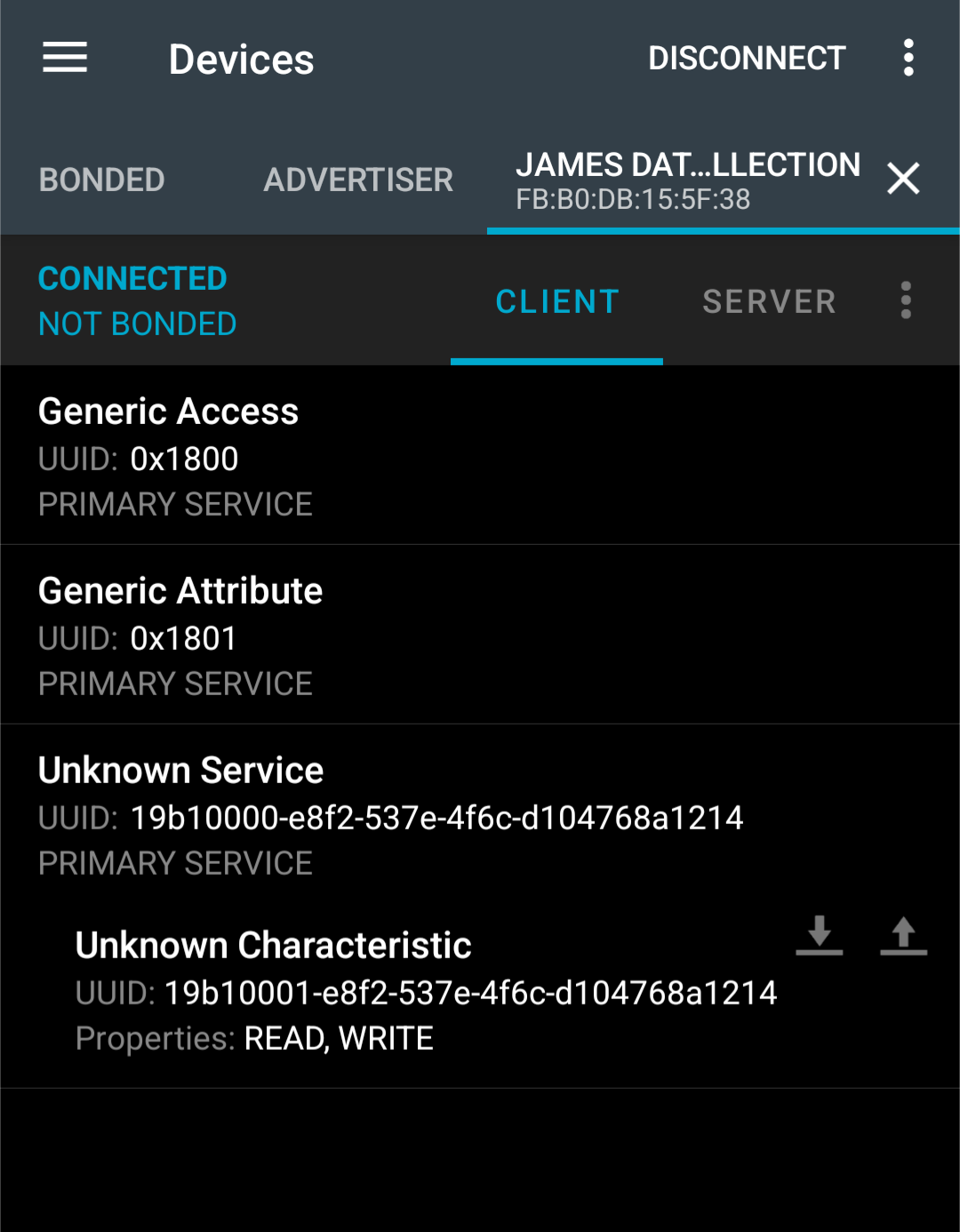Select the CLIENT tab
This screenshot has height=1232, width=960.
click(x=556, y=300)
